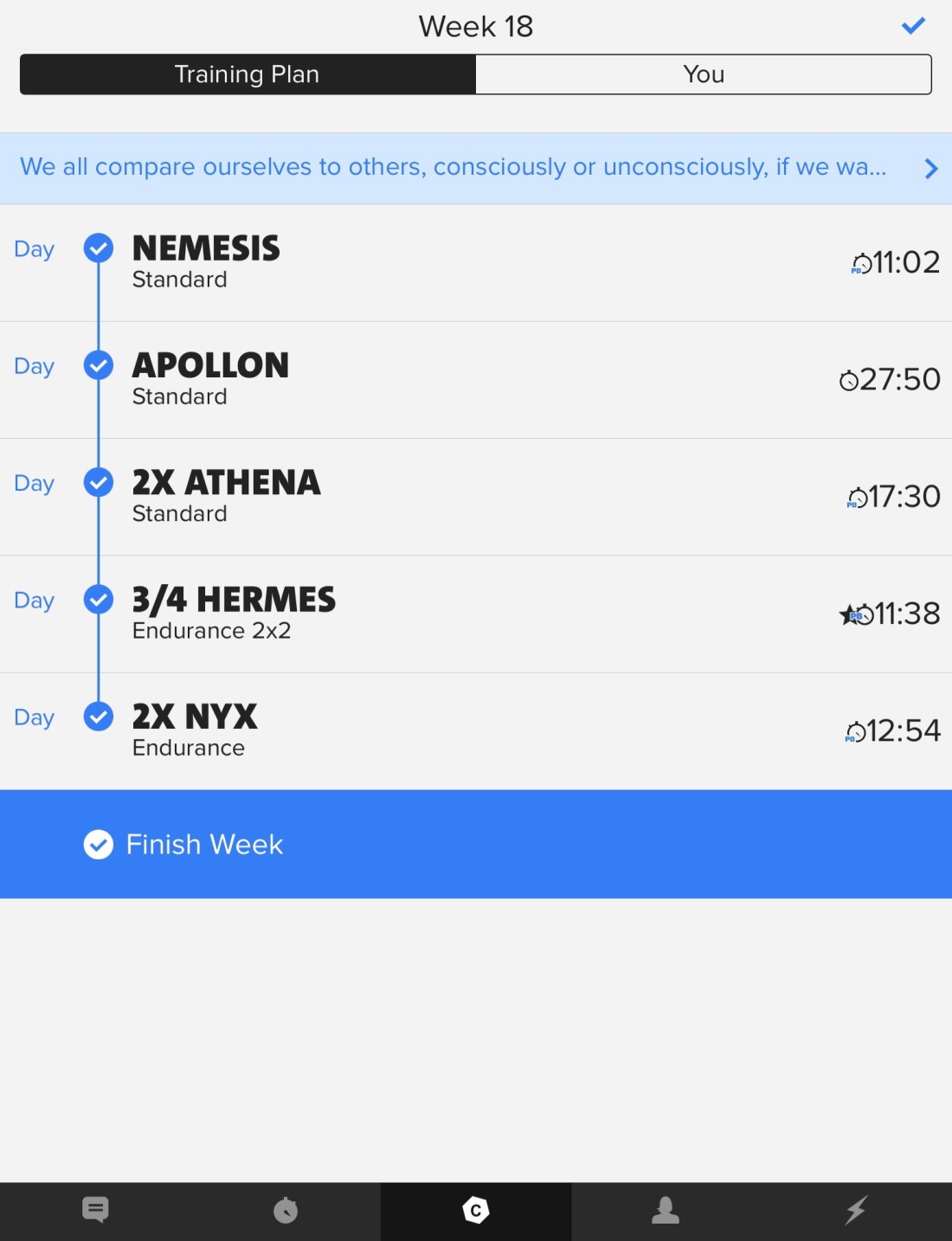952x1241 pixels.
Task: Expand the blue motivational quote banner
Action: [x=475, y=168]
